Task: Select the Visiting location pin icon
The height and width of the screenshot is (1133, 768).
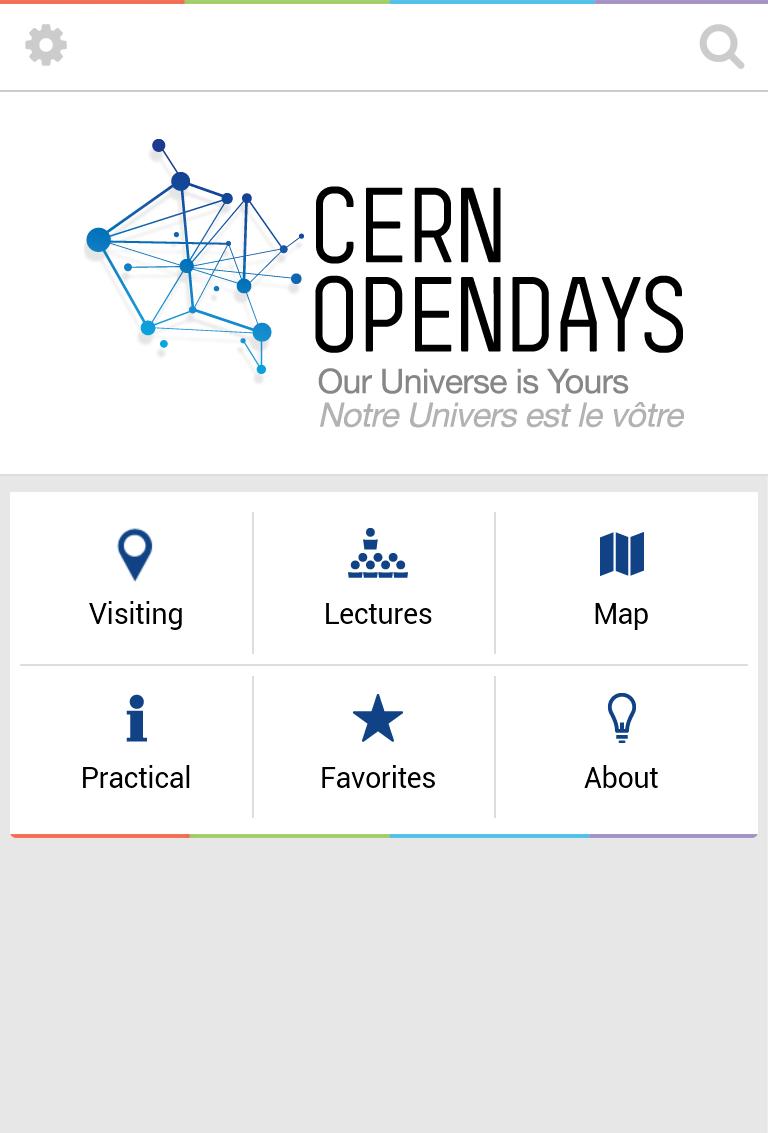Action: click(135, 553)
